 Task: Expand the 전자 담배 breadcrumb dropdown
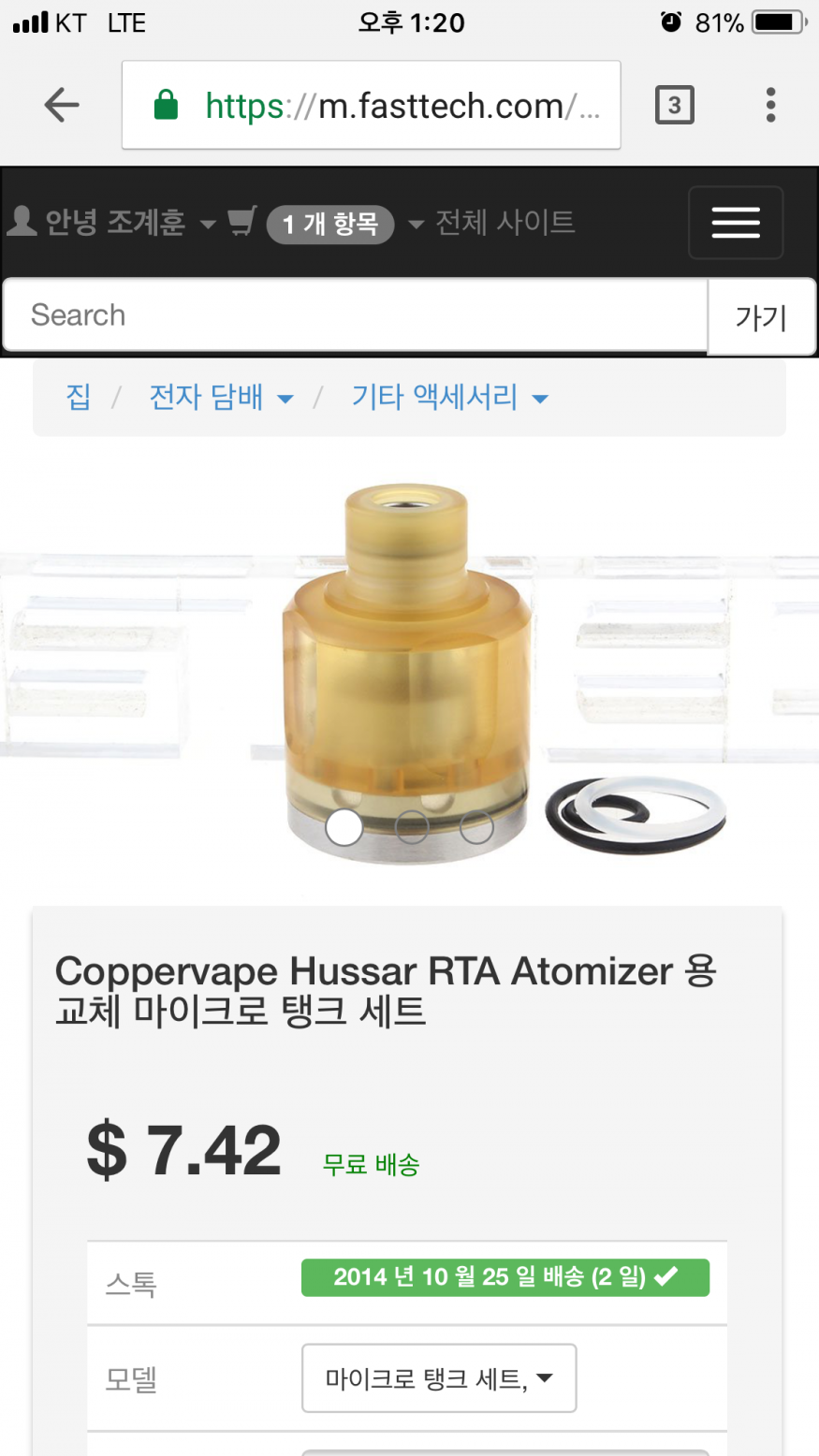coord(221,397)
